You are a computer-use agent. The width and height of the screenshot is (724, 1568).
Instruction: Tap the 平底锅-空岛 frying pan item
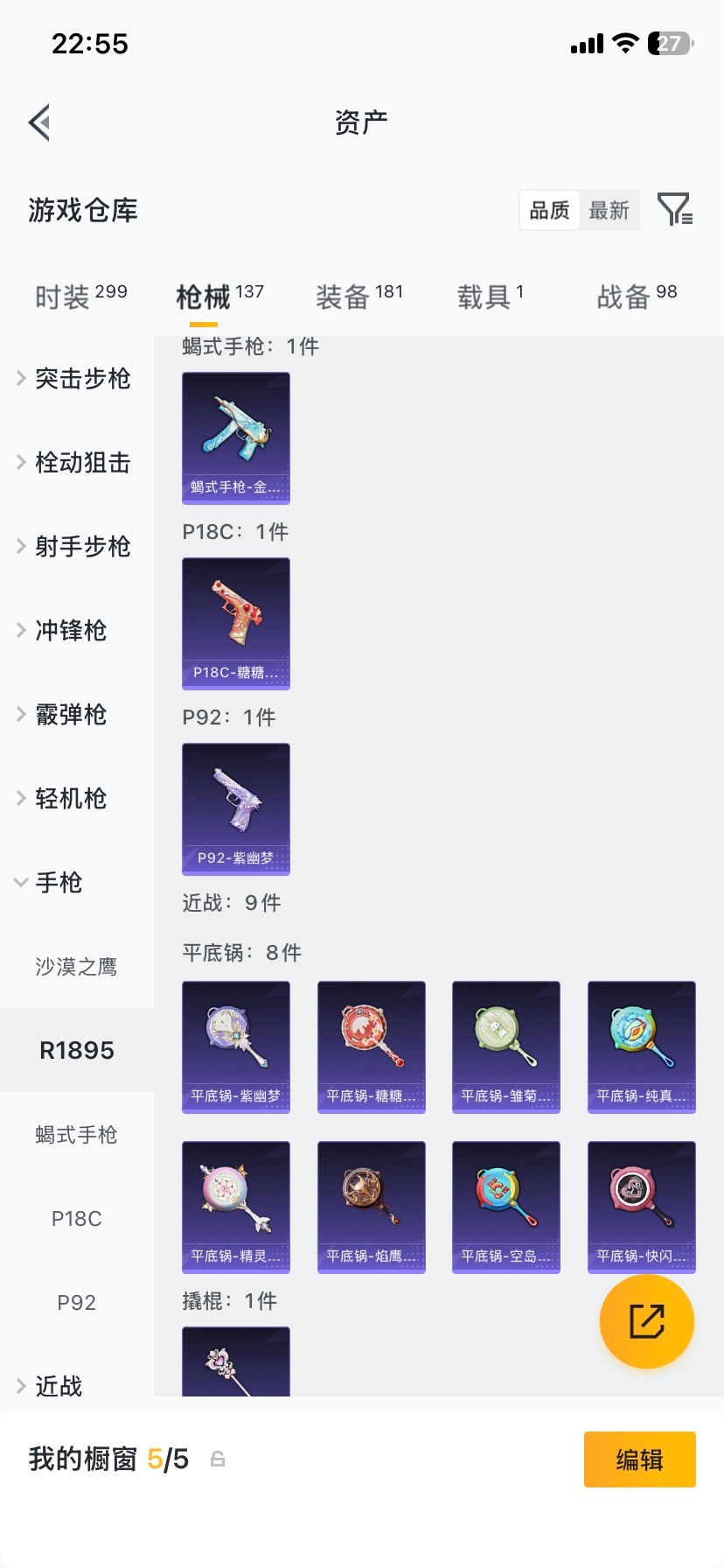(505, 1207)
